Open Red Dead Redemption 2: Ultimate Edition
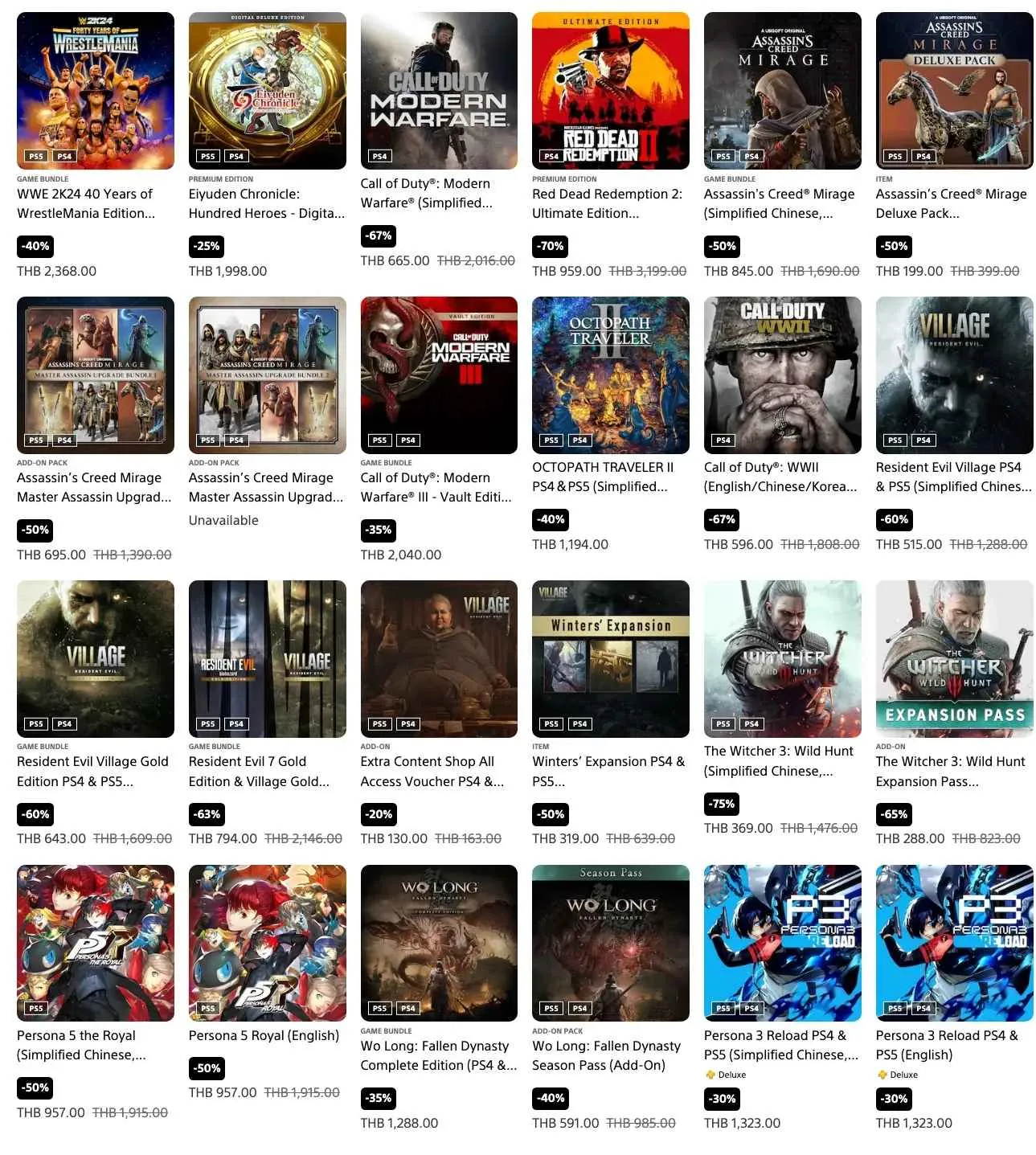Screen dimensions: 1036x1155 pyautogui.click(x=610, y=91)
